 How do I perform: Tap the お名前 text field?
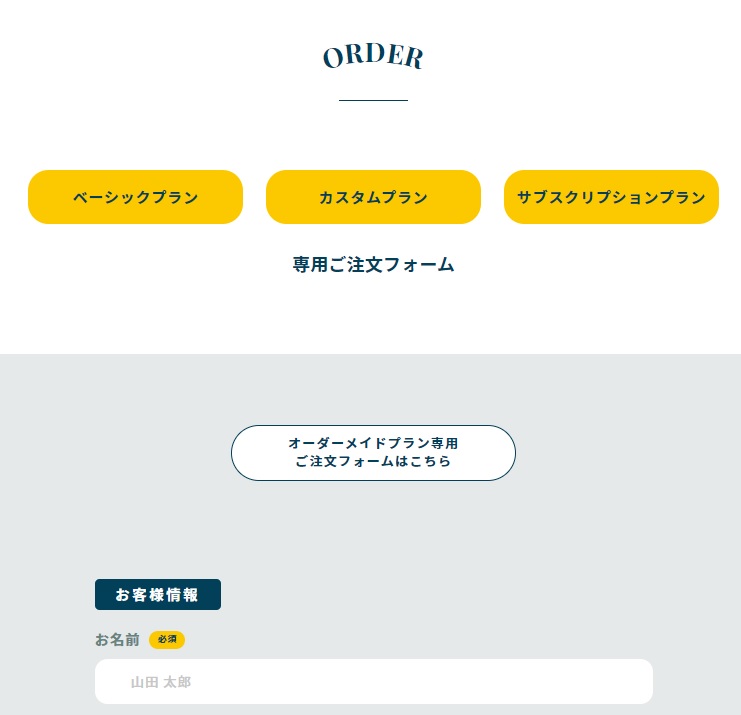(373, 681)
